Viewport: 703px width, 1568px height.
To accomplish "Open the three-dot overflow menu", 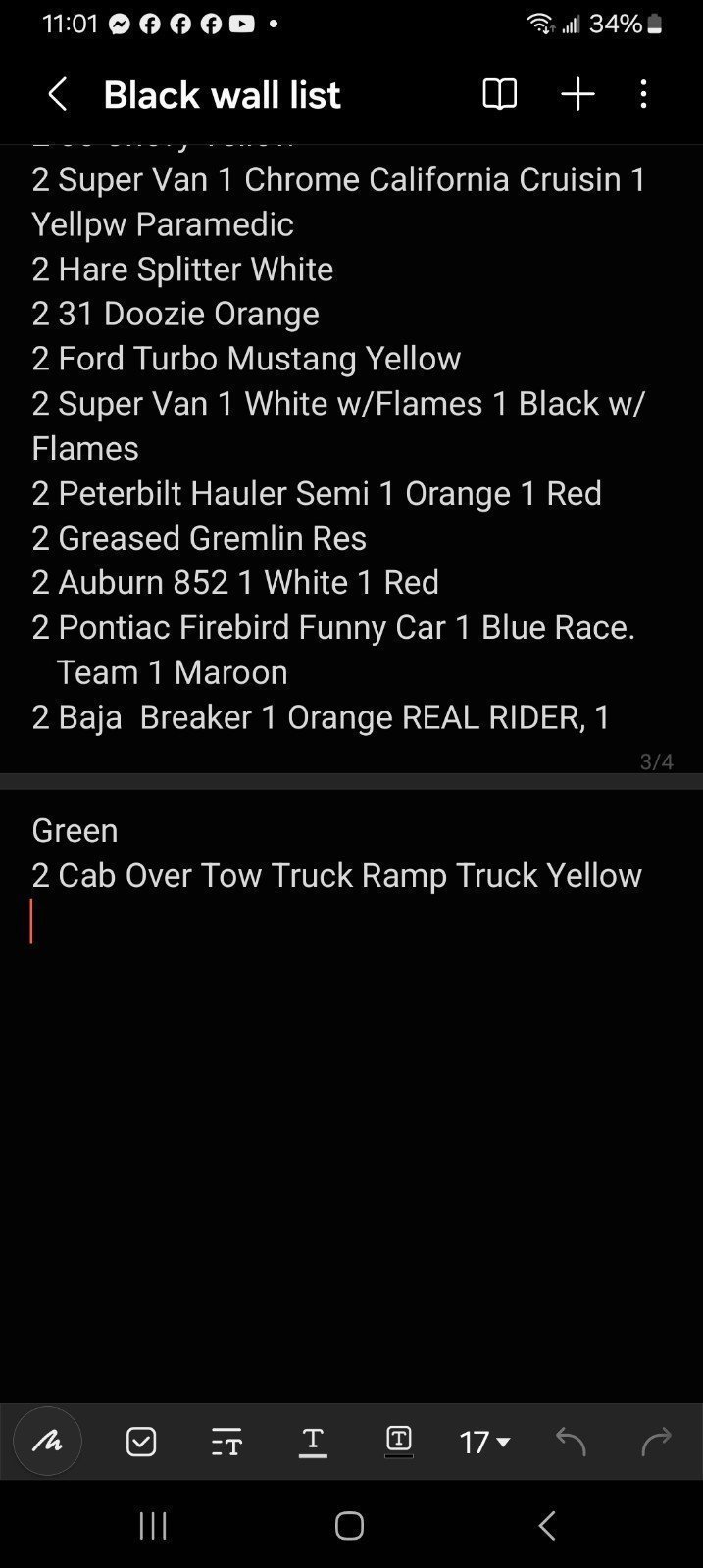I will pyautogui.click(x=643, y=95).
